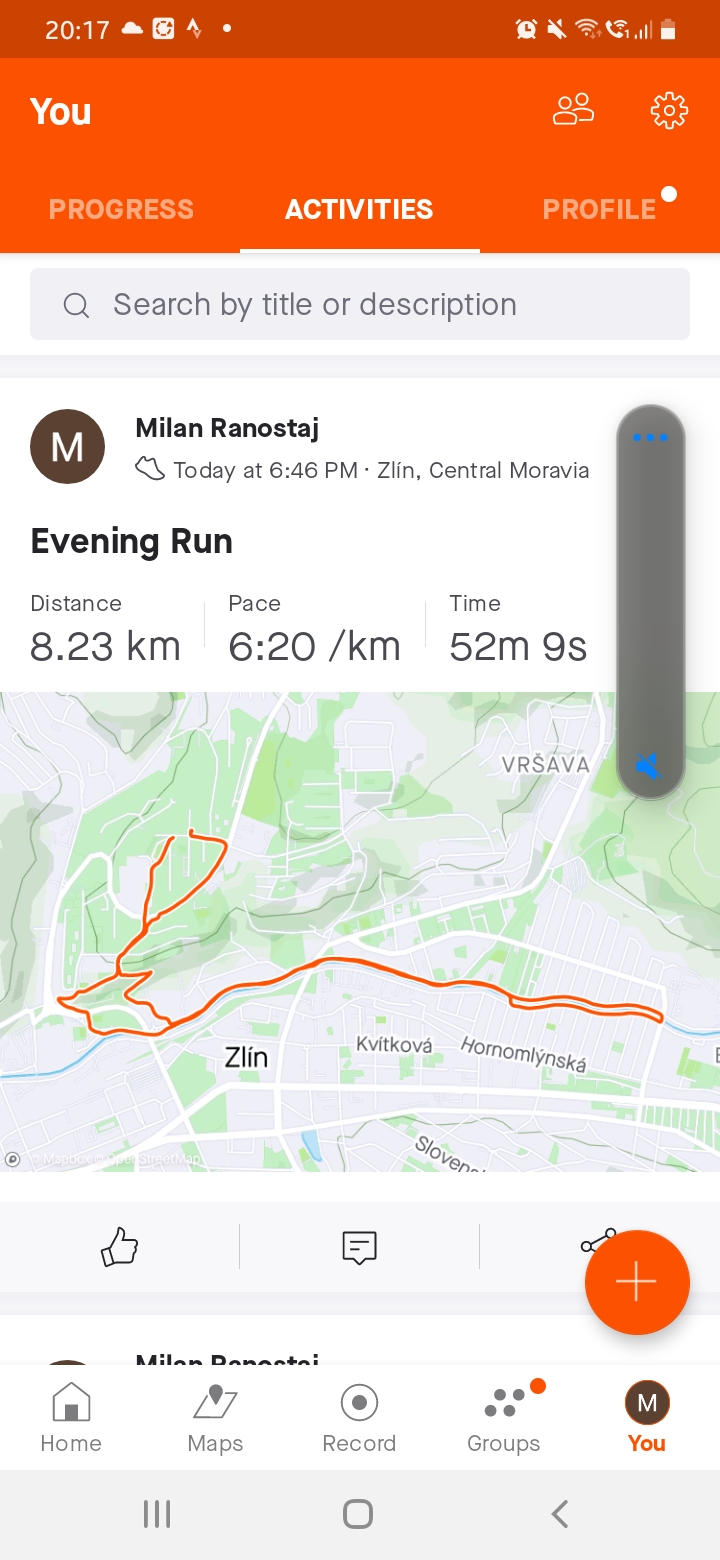Switch to the Progress tab
The height and width of the screenshot is (1560, 720).
point(121,209)
